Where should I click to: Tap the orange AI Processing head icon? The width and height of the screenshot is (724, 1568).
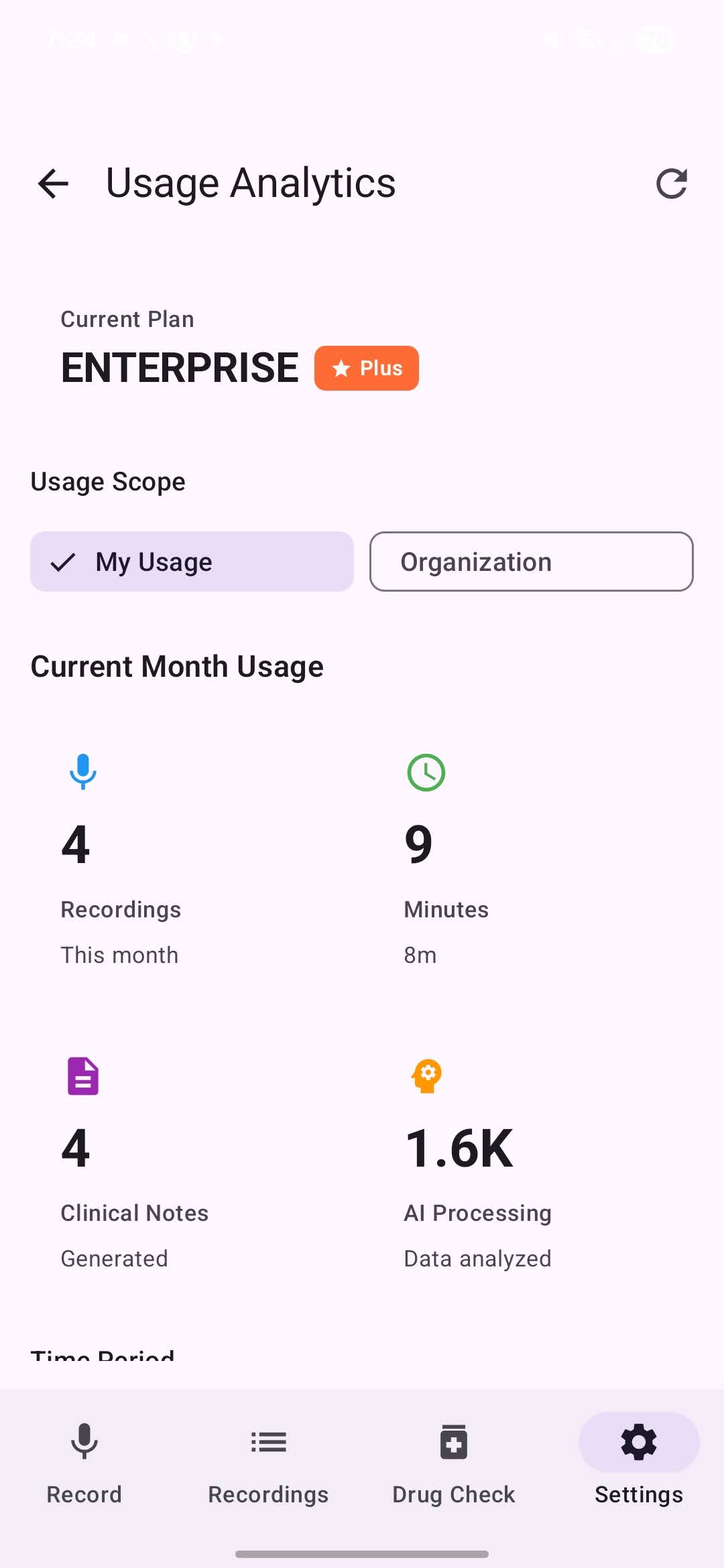(426, 1075)
